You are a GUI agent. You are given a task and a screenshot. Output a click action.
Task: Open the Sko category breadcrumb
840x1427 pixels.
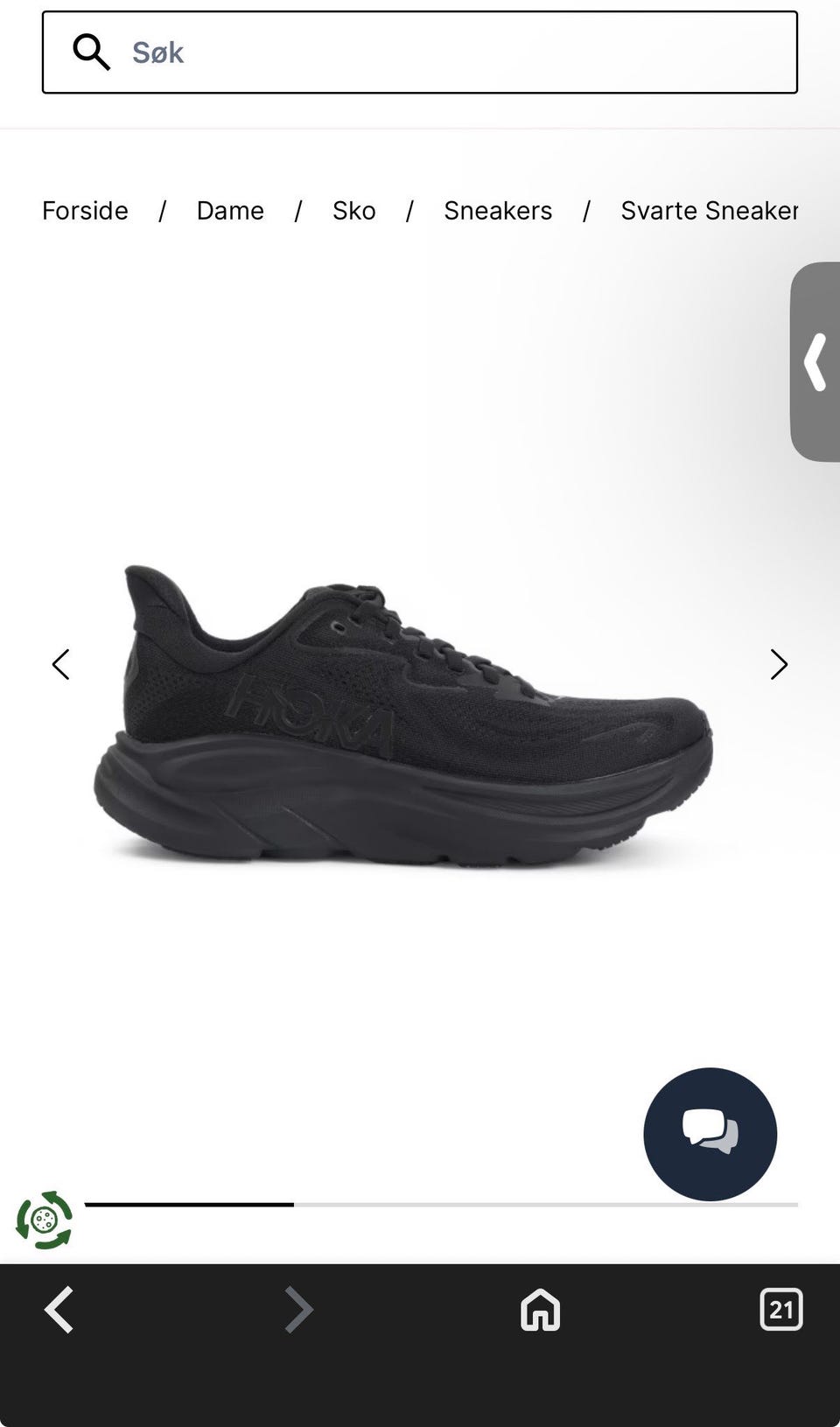[x=353, y=211]
